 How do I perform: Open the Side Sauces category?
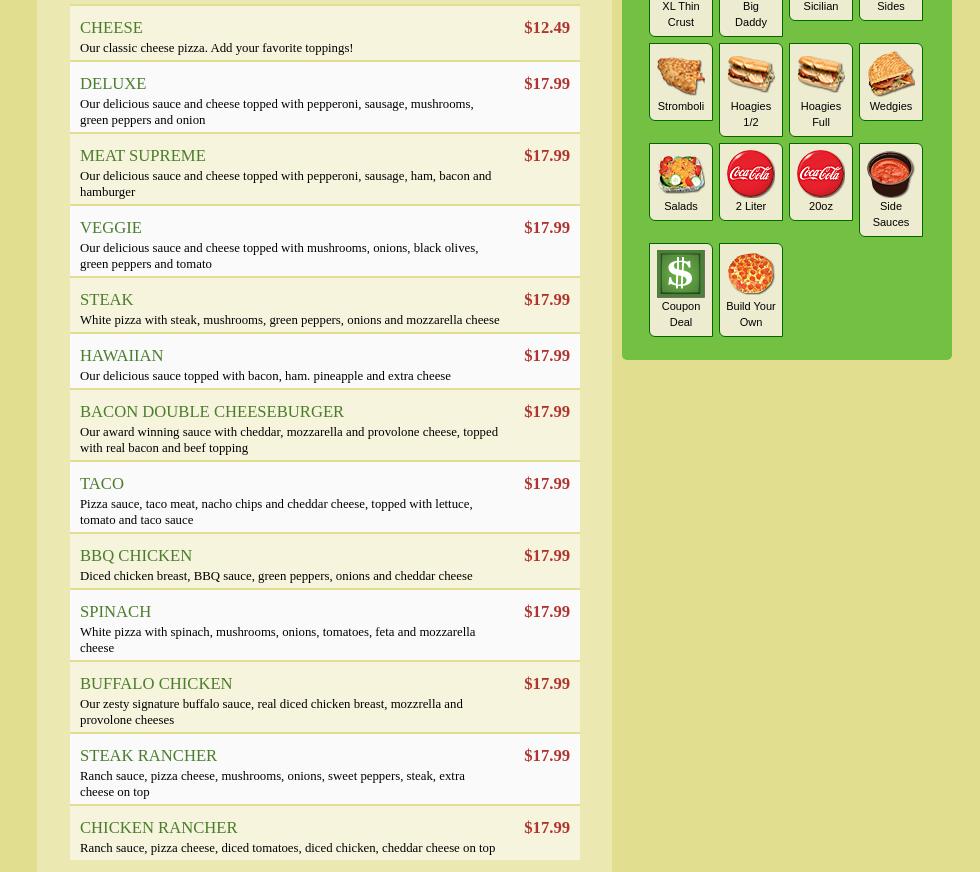[x=891, y=189]
